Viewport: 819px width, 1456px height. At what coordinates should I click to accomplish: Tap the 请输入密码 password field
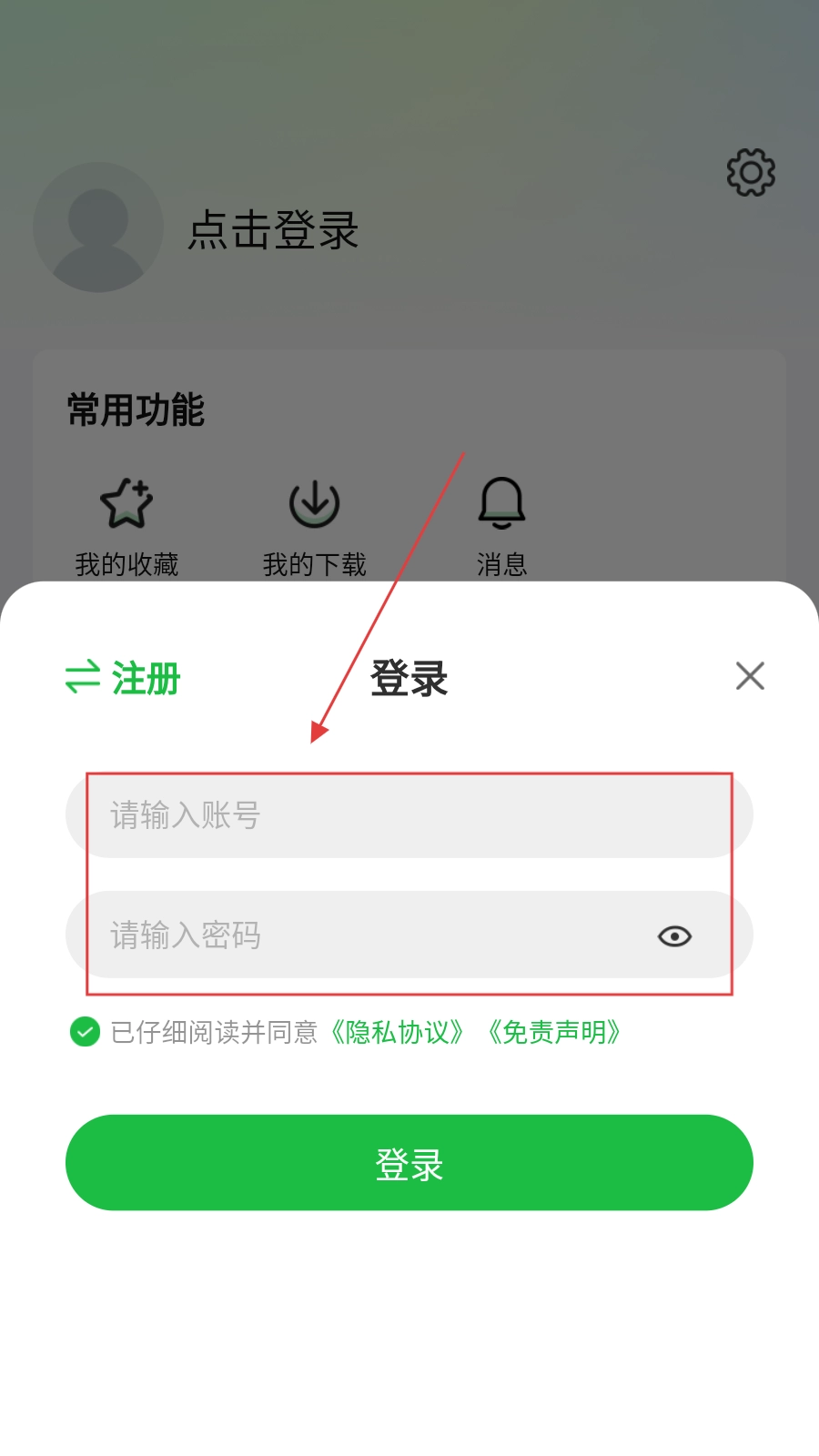pyautogui.click(x=364, y=935)
